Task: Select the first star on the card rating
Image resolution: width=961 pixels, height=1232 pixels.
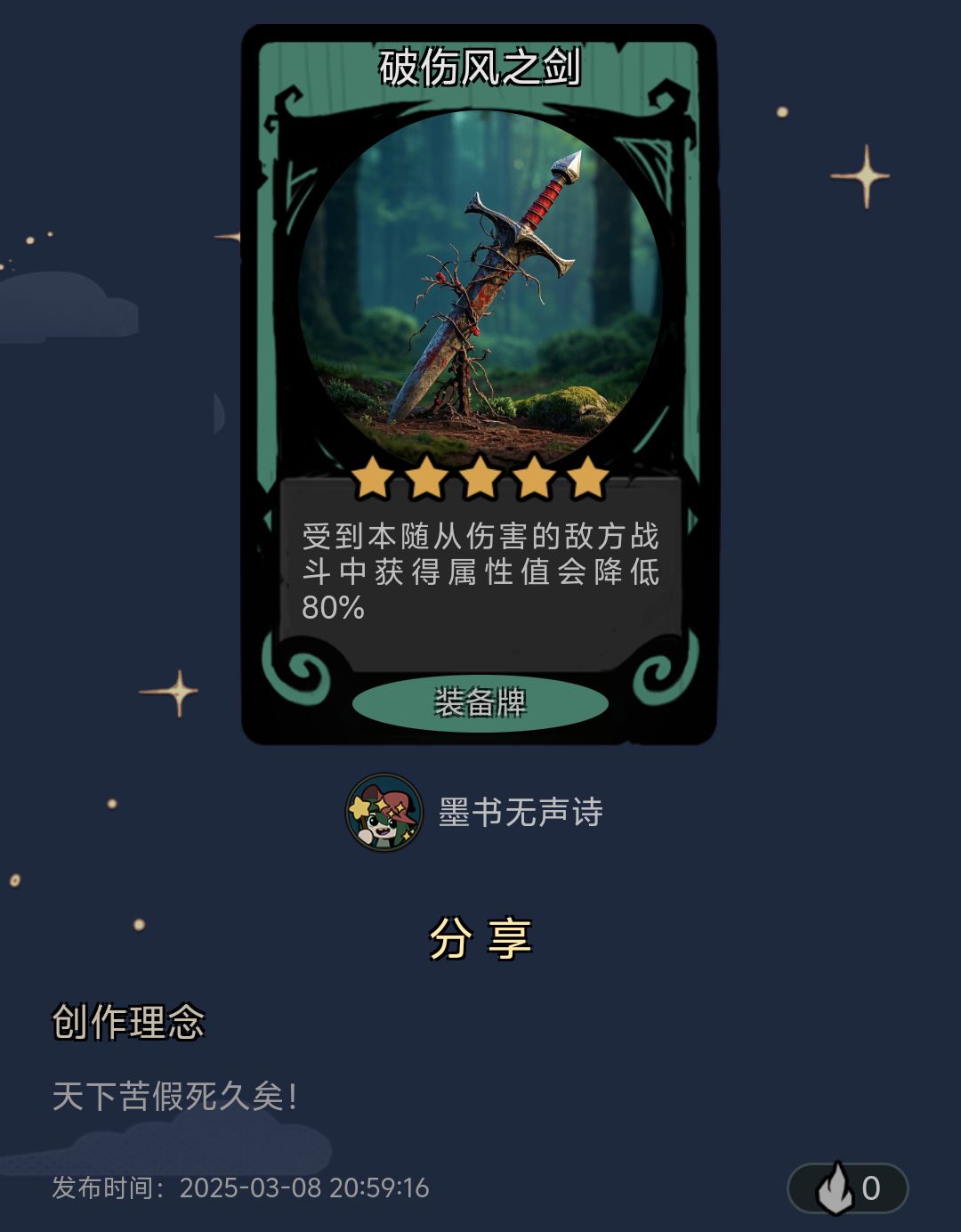Action: click(372, 477)
